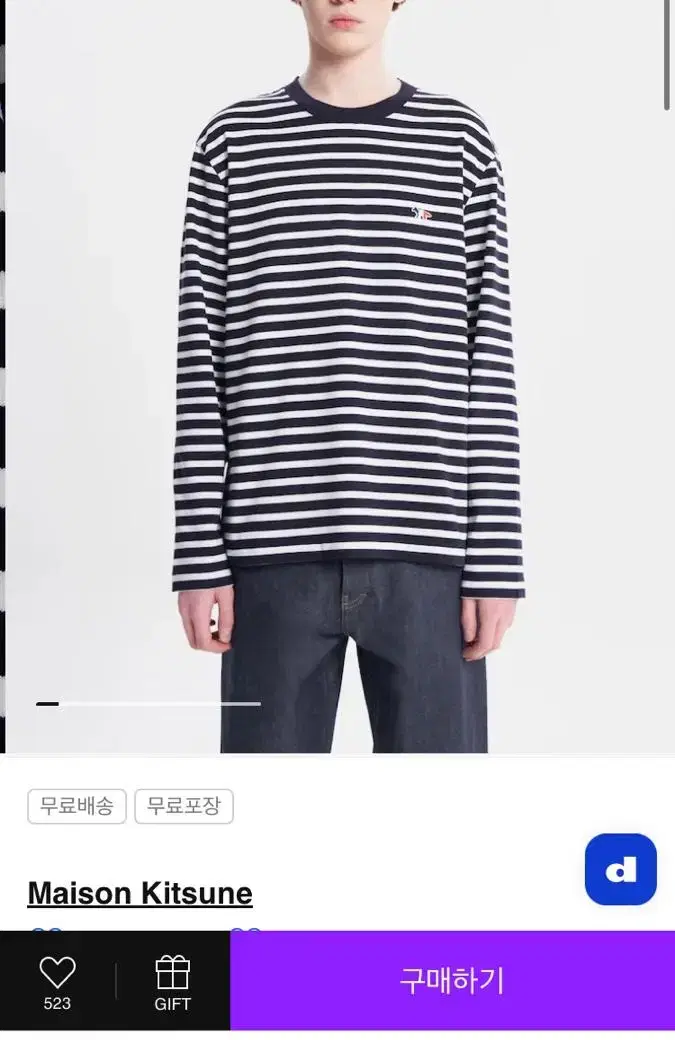Screen dimensions: 675x1040
Task: Tap the blue floating d button
Action: click(x=621, y=869)
